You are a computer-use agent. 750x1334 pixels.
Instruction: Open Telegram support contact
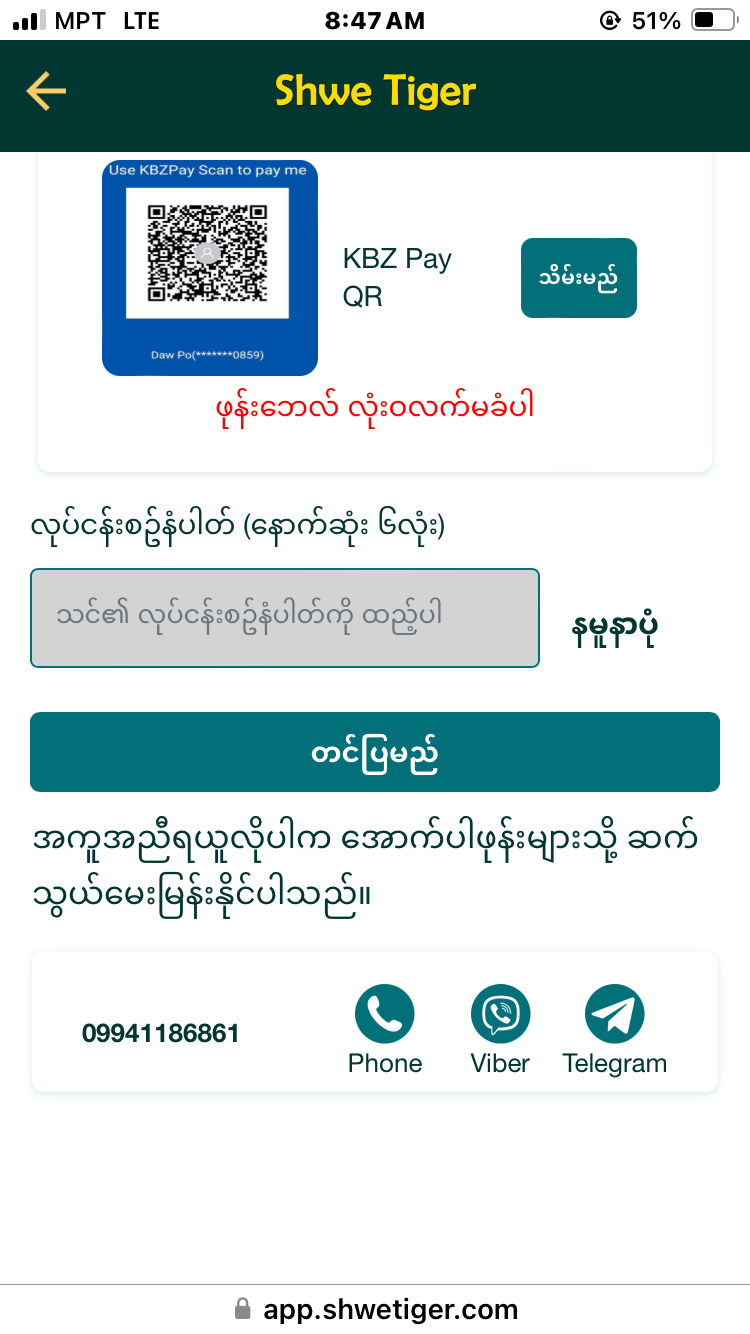(614, 1016)
